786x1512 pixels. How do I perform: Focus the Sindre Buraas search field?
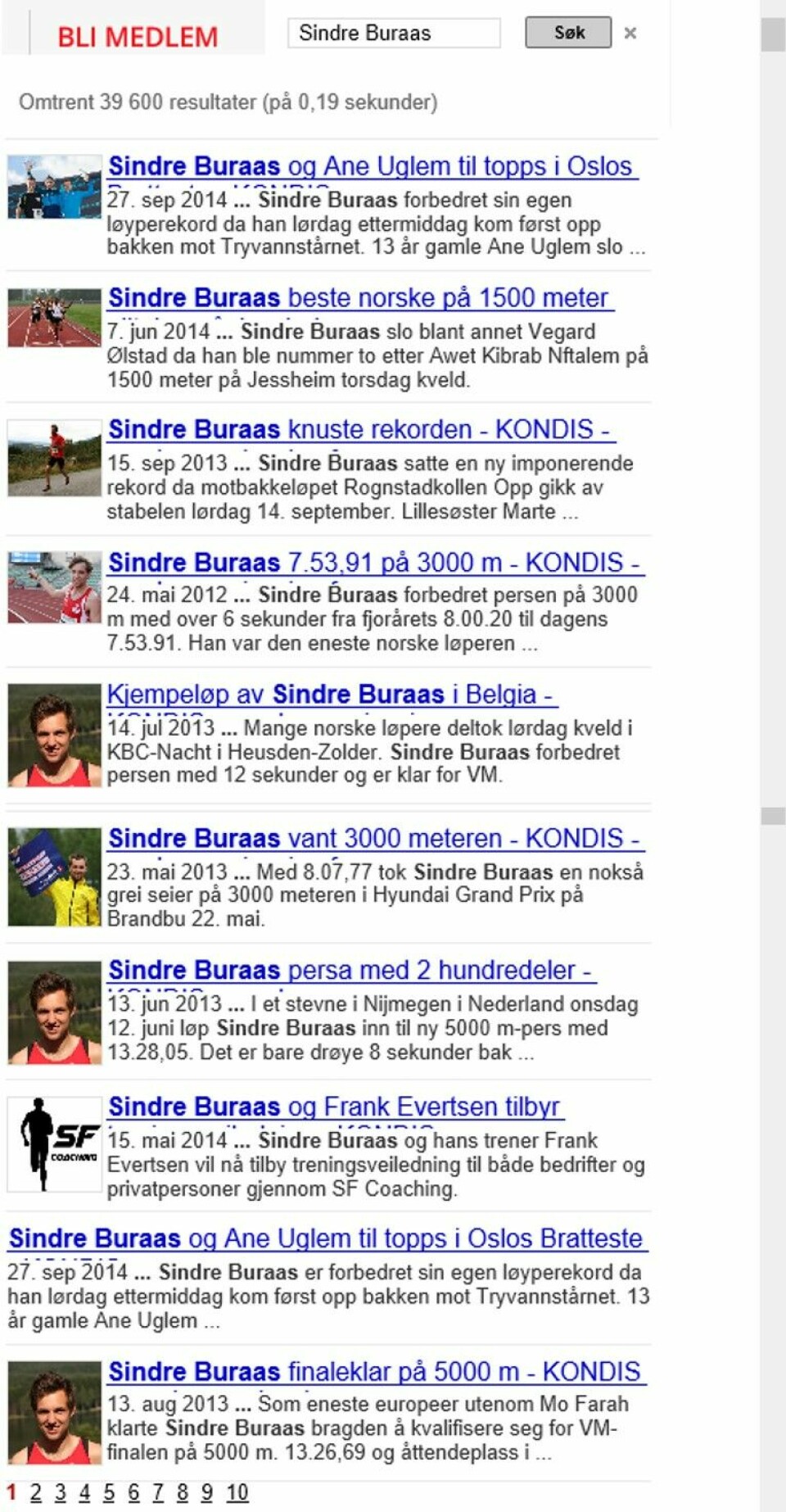(393, 34)
